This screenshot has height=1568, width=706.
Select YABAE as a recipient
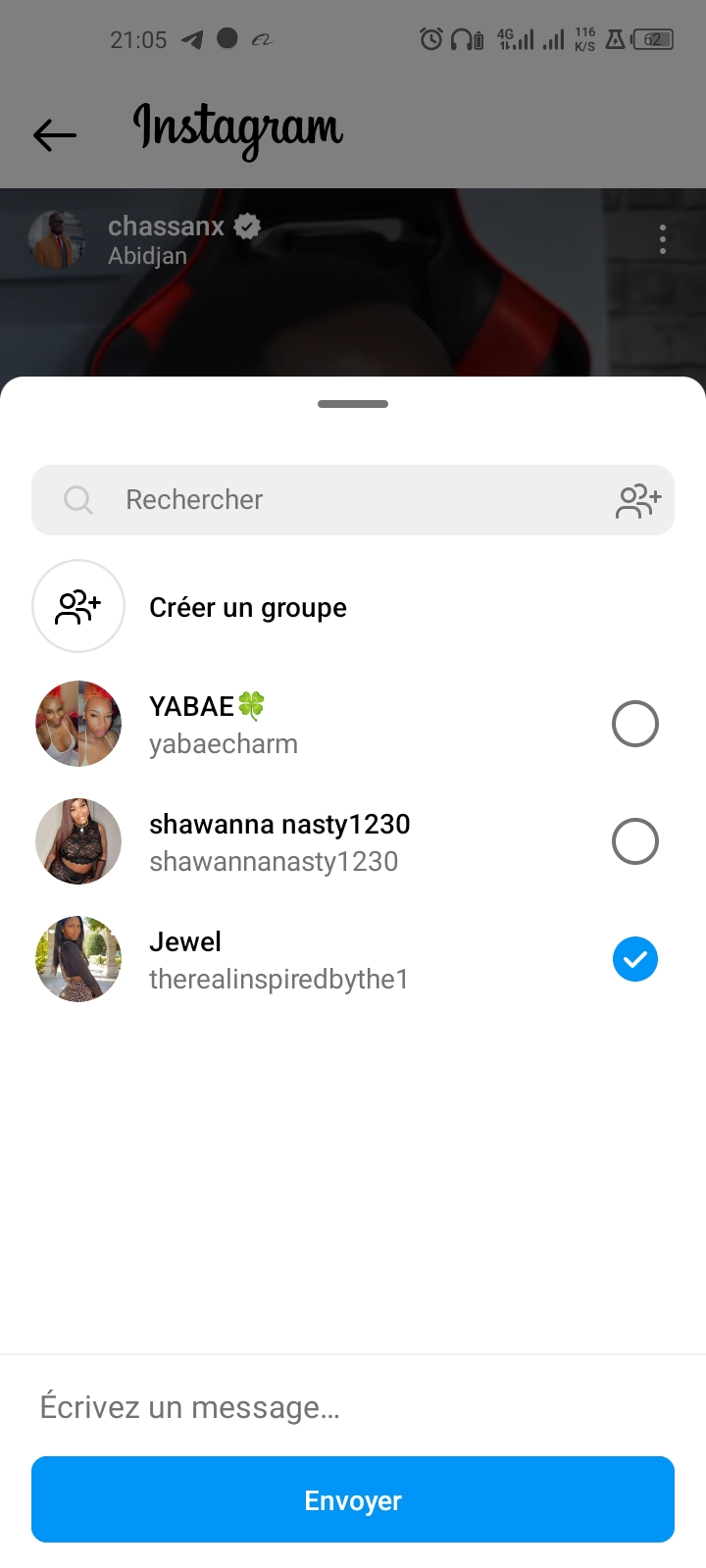pyautogui.click(x=634, y=725)
